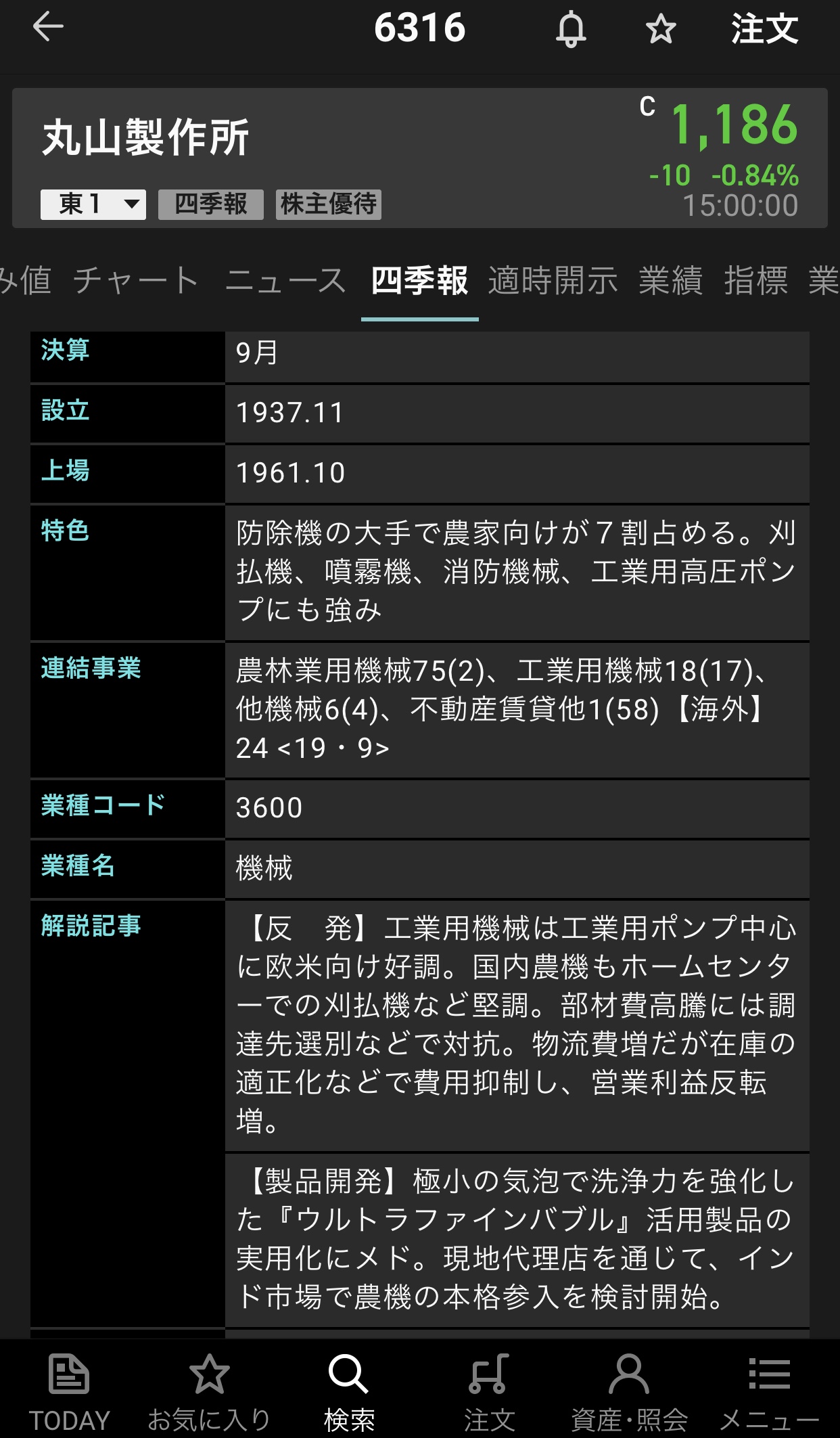Tap 注文 button in the top bar
The width and height of the screenshot is (840, 1438).
point(764,30)
